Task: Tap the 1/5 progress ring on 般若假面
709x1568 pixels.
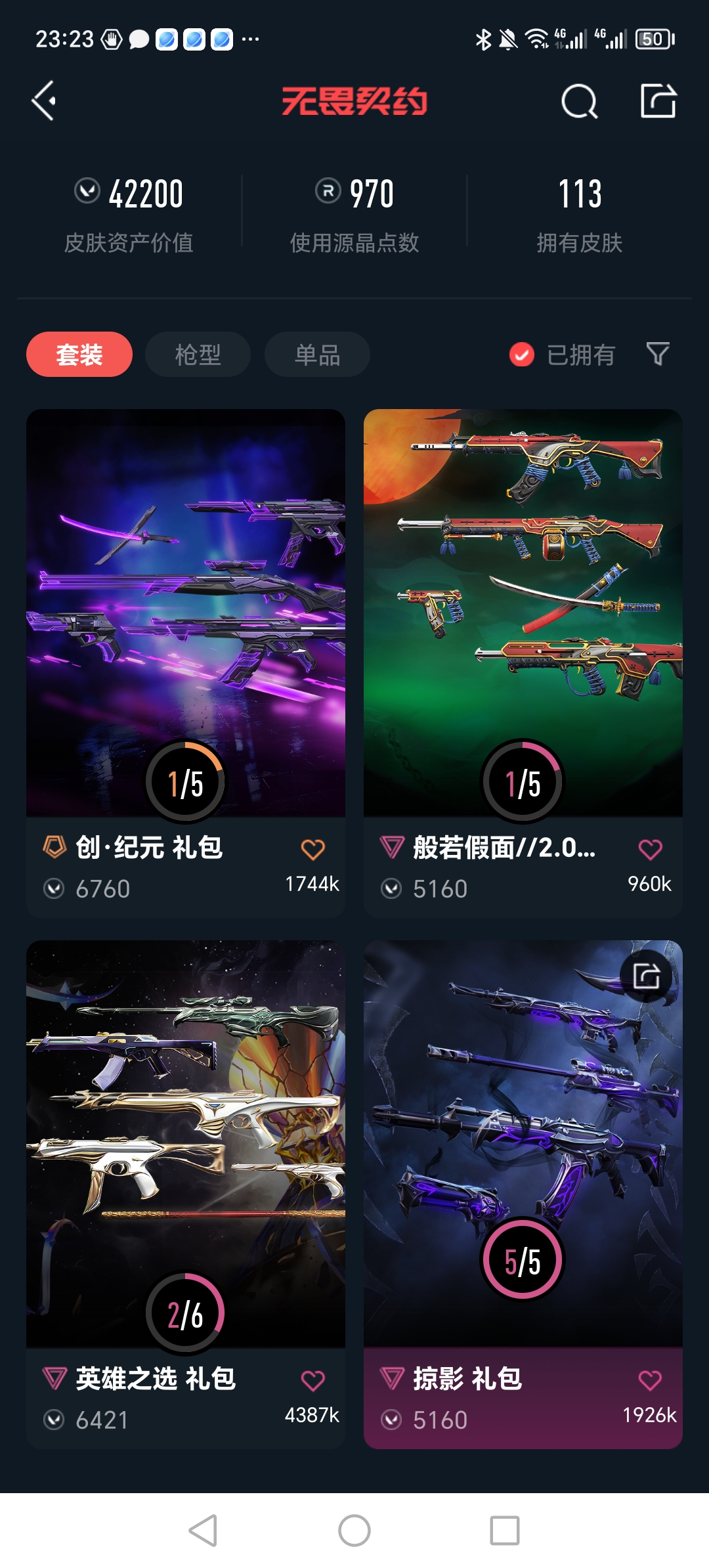Action: tap(523, 781)
